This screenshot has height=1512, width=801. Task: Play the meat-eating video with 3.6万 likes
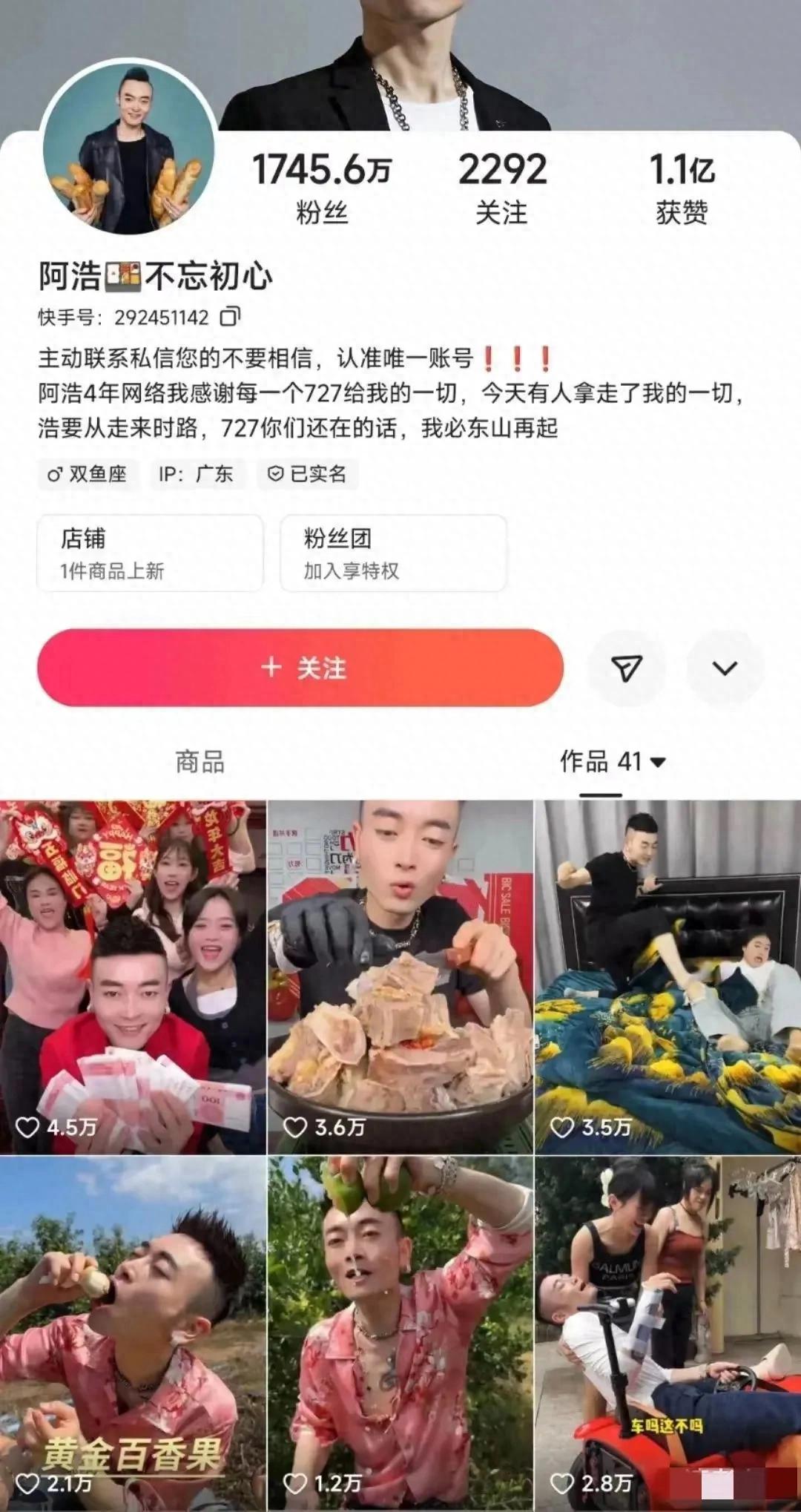[x=400, y=976]
